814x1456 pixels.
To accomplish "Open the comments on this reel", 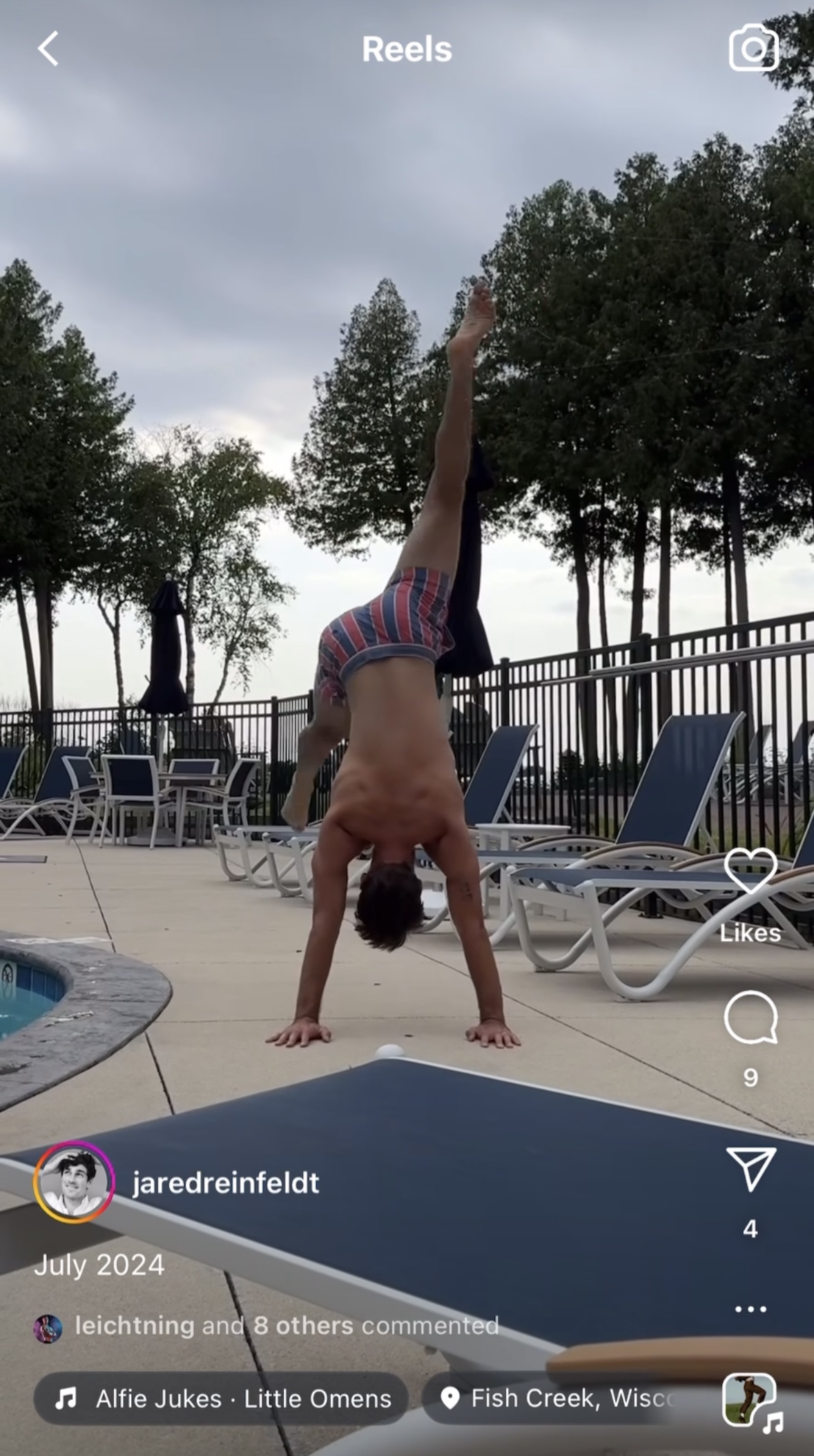I will click(x=750, y=1017).
